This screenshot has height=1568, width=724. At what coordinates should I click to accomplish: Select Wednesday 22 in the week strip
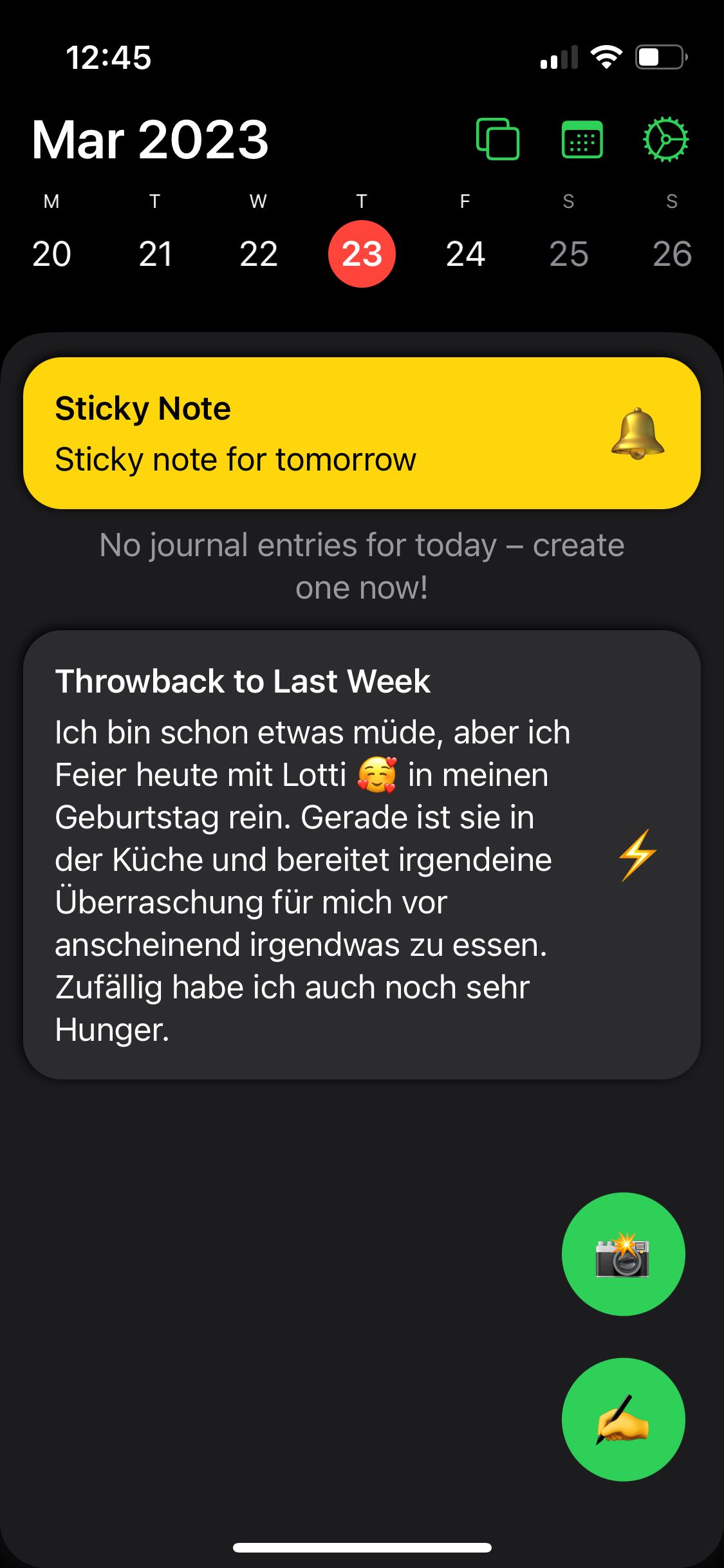(259, 253)
